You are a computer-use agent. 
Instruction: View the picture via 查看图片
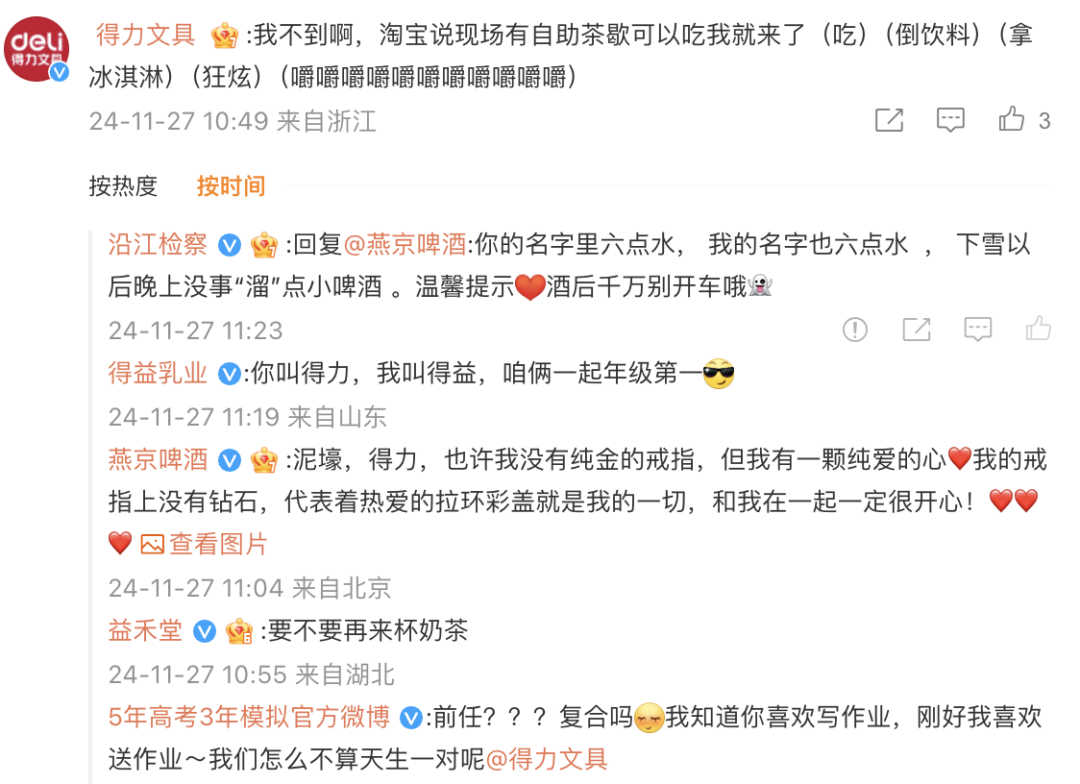pos(205,545)
